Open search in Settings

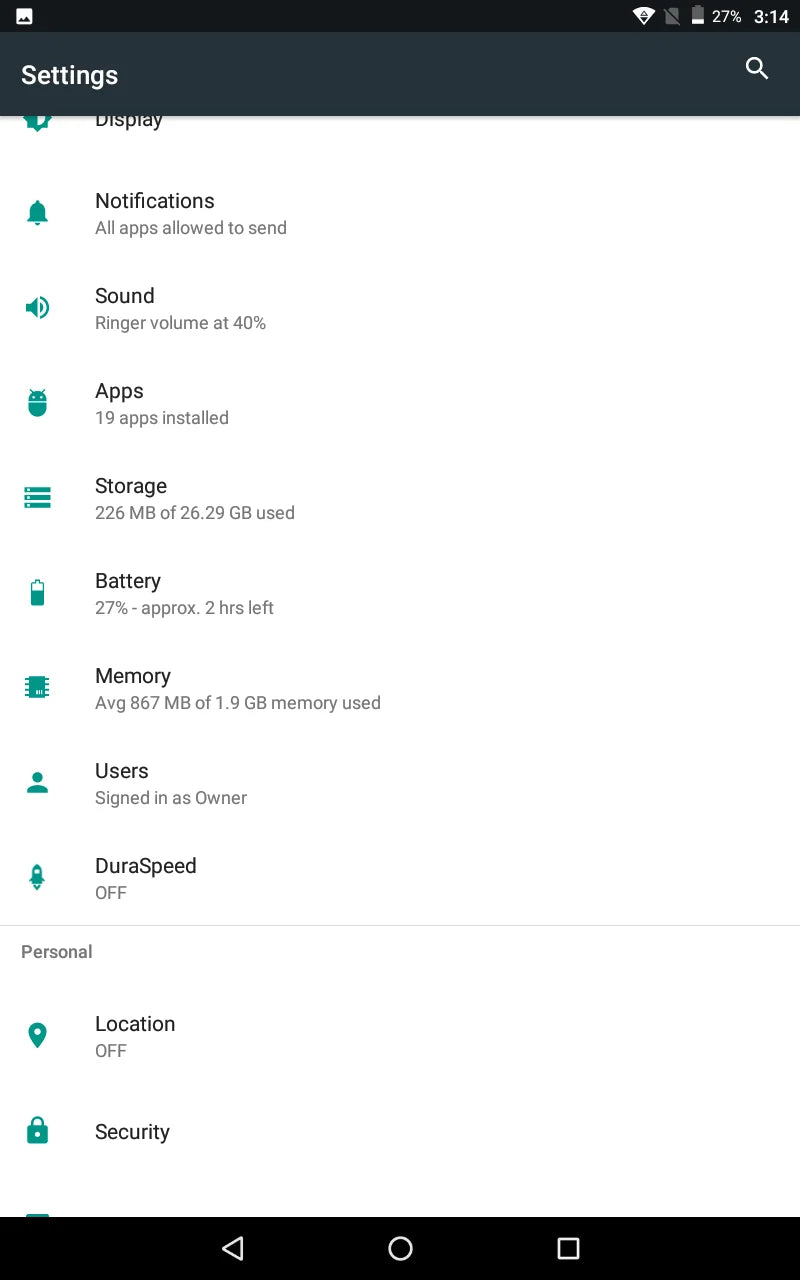[x=757, y=68]
